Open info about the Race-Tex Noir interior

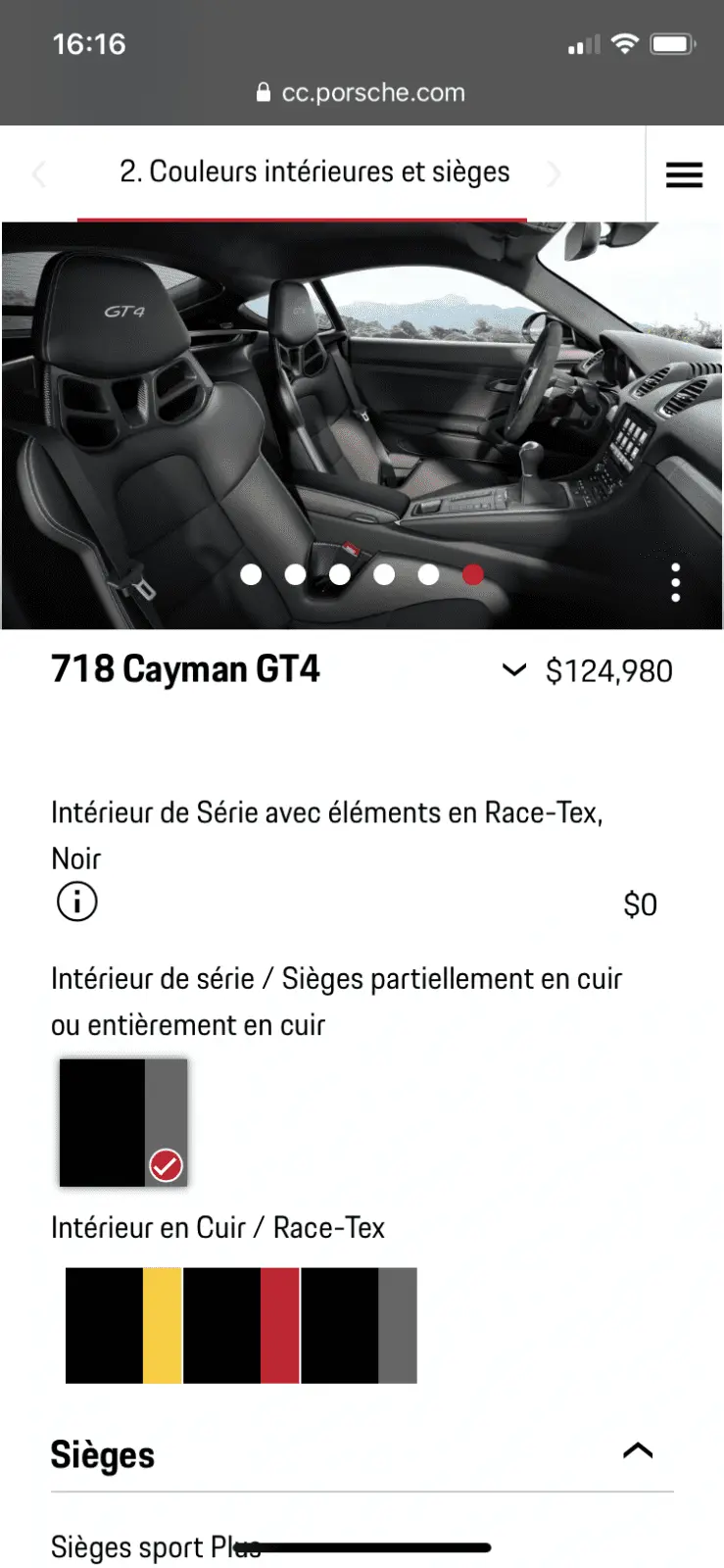76,902
